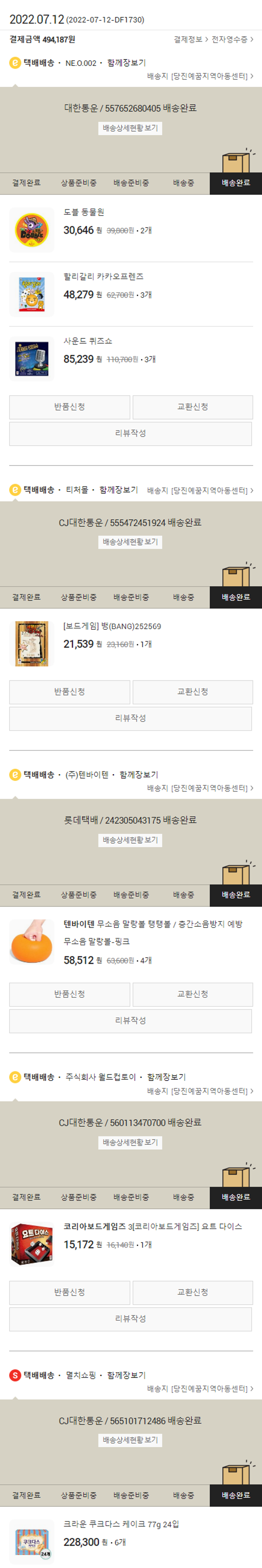Open 결제정보 payment details link
Image resolution: width=262 pixels, height=1568 pixels.
click(x=190, y=39)
